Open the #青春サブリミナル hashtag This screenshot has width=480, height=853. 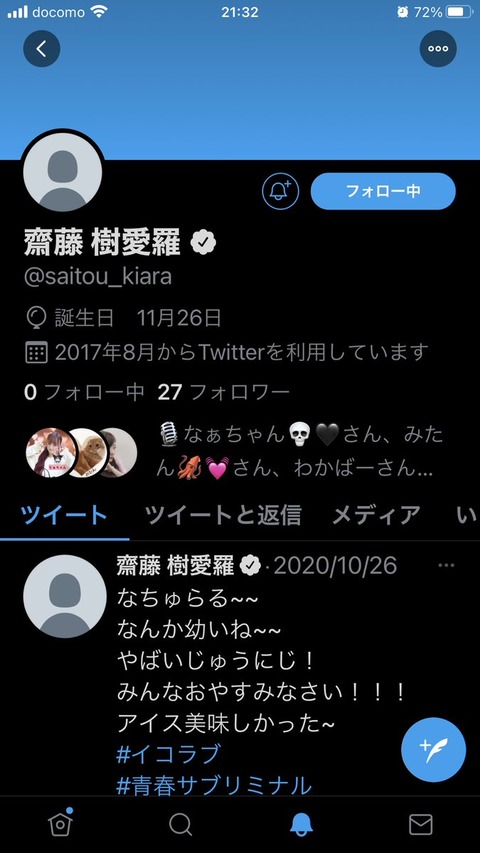pos(214,786)
